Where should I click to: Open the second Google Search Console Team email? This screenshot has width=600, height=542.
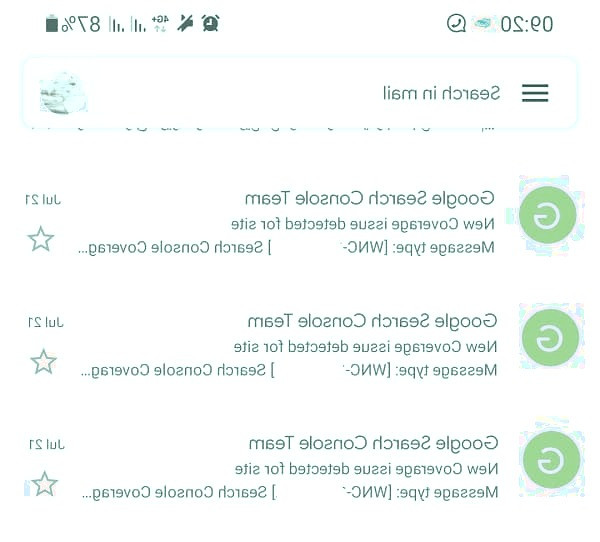click(x=300, y=345)
